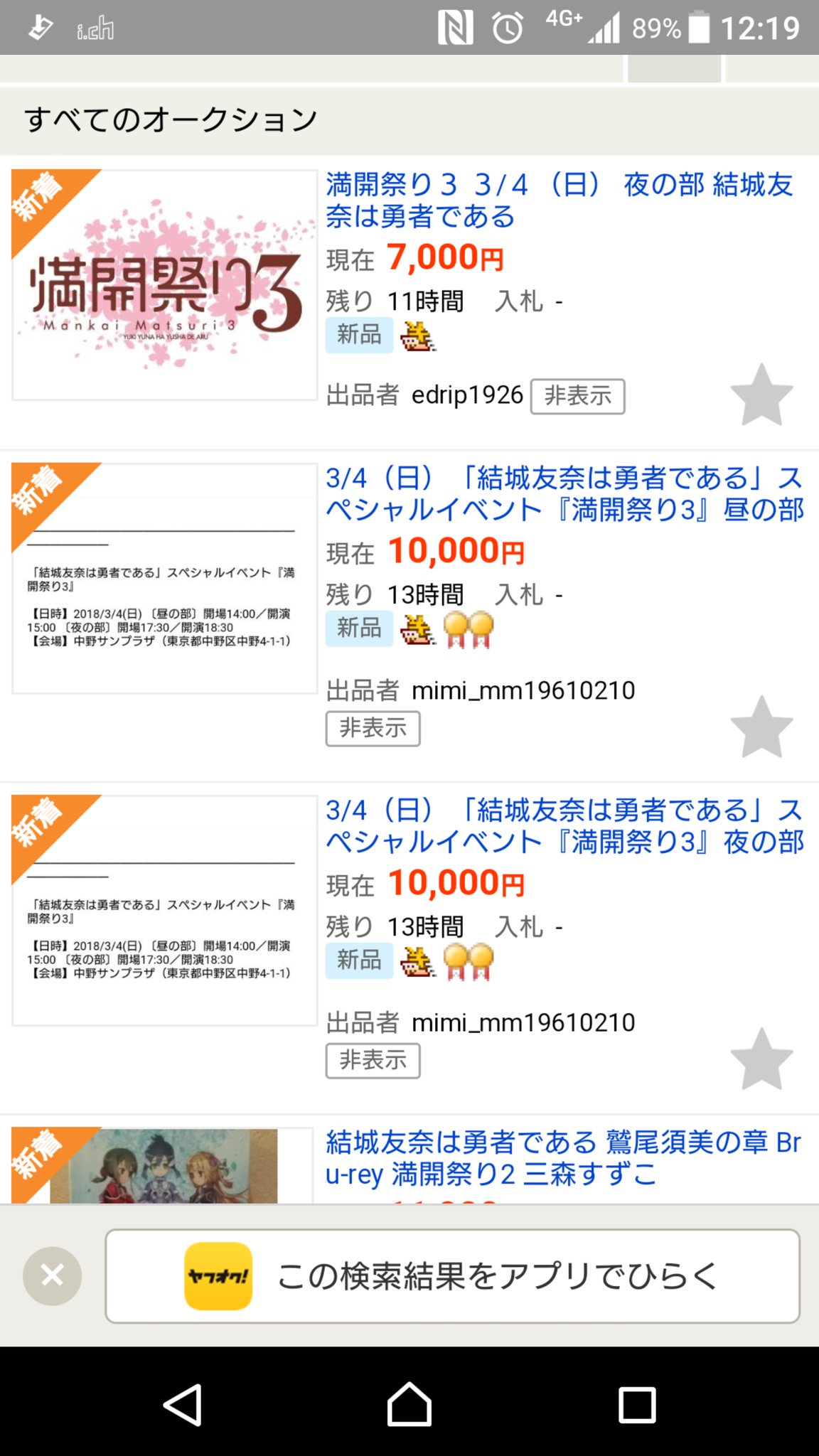Go back using the system back button

tap(183, 1405)
